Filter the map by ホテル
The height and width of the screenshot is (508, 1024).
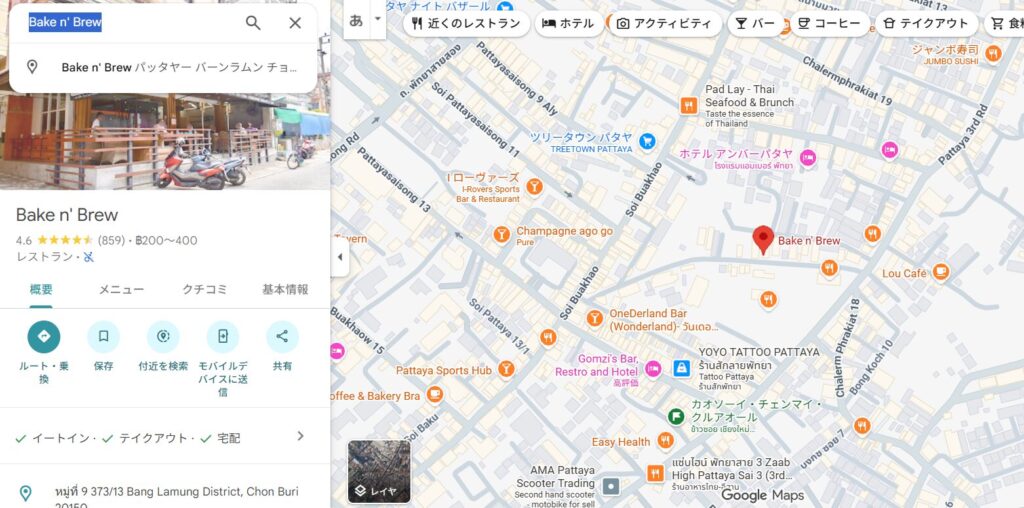(567, 23)
